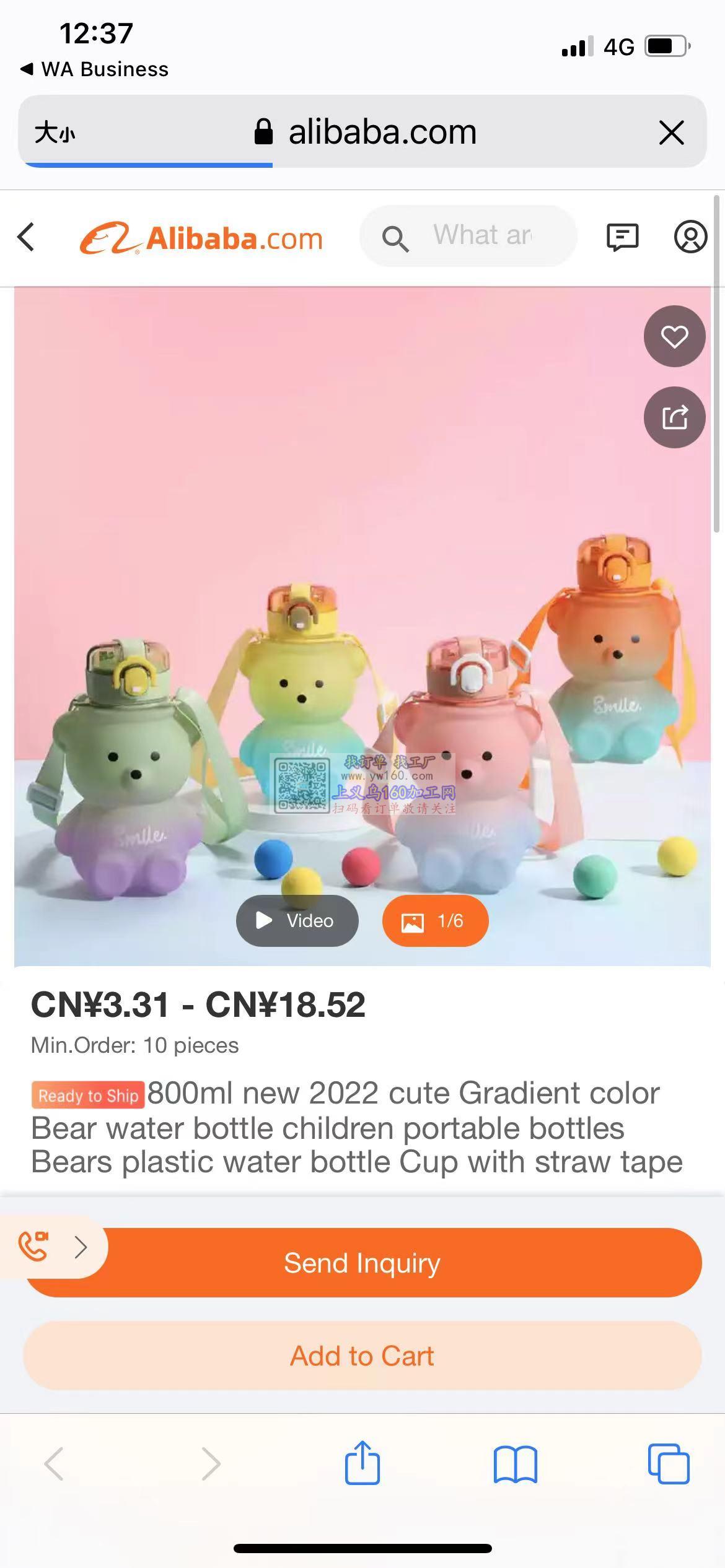725x1568 pixels.
Task: Open the product search box
Action: coord(468,237)
